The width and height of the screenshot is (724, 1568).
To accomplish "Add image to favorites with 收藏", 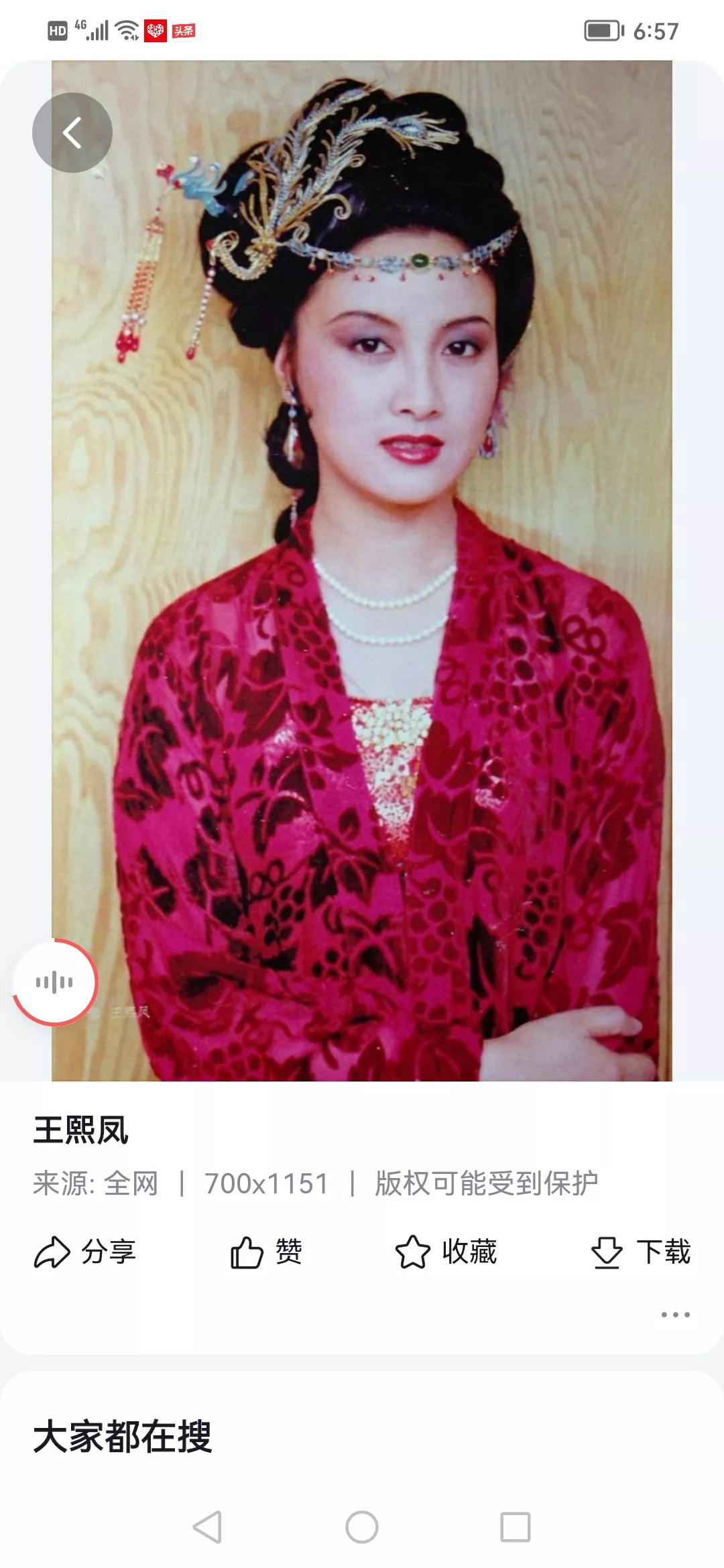I will 446,1252.
